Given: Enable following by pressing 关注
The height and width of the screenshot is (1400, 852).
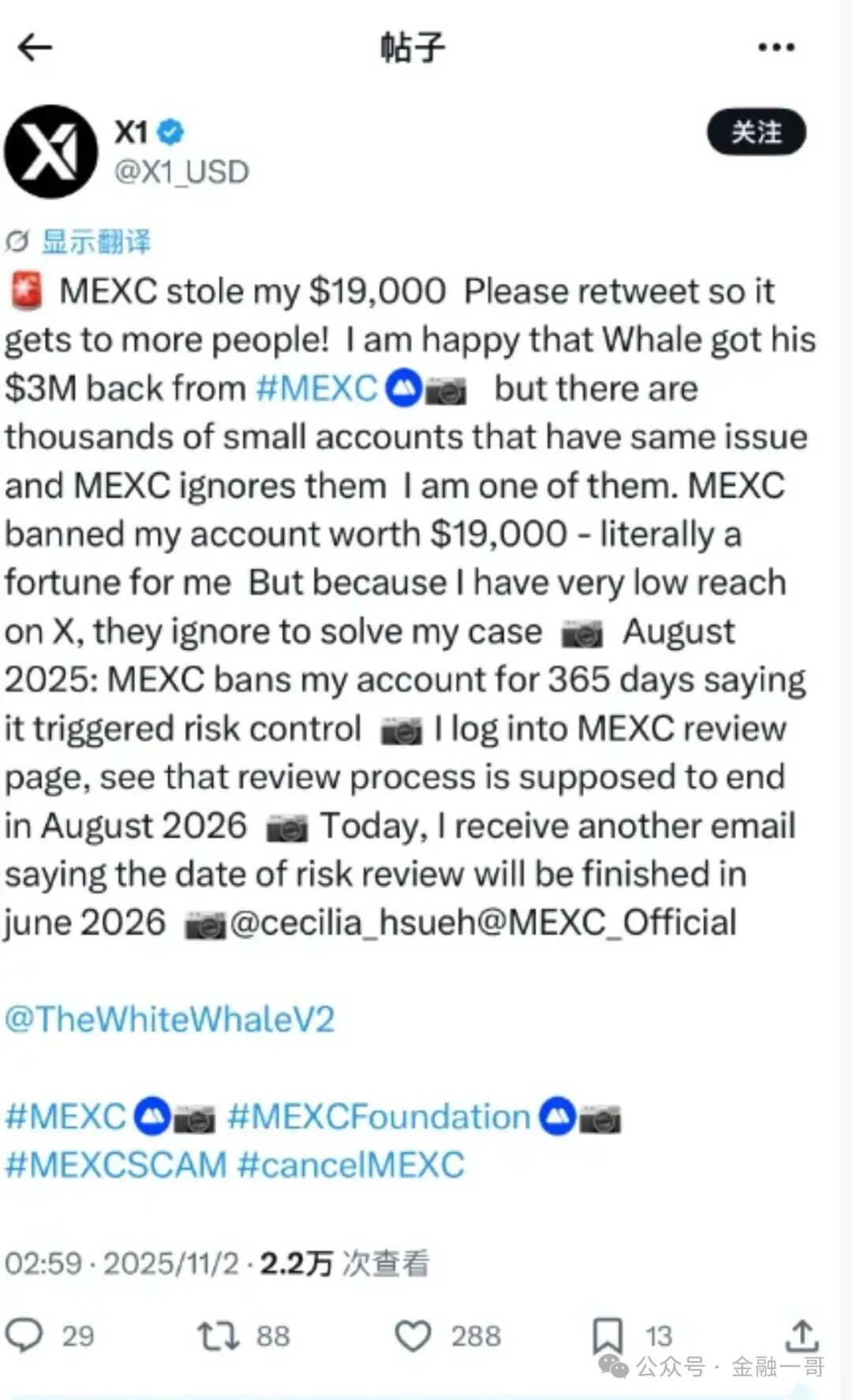Looking at the screenshot, I should click(x=756, y=133).
